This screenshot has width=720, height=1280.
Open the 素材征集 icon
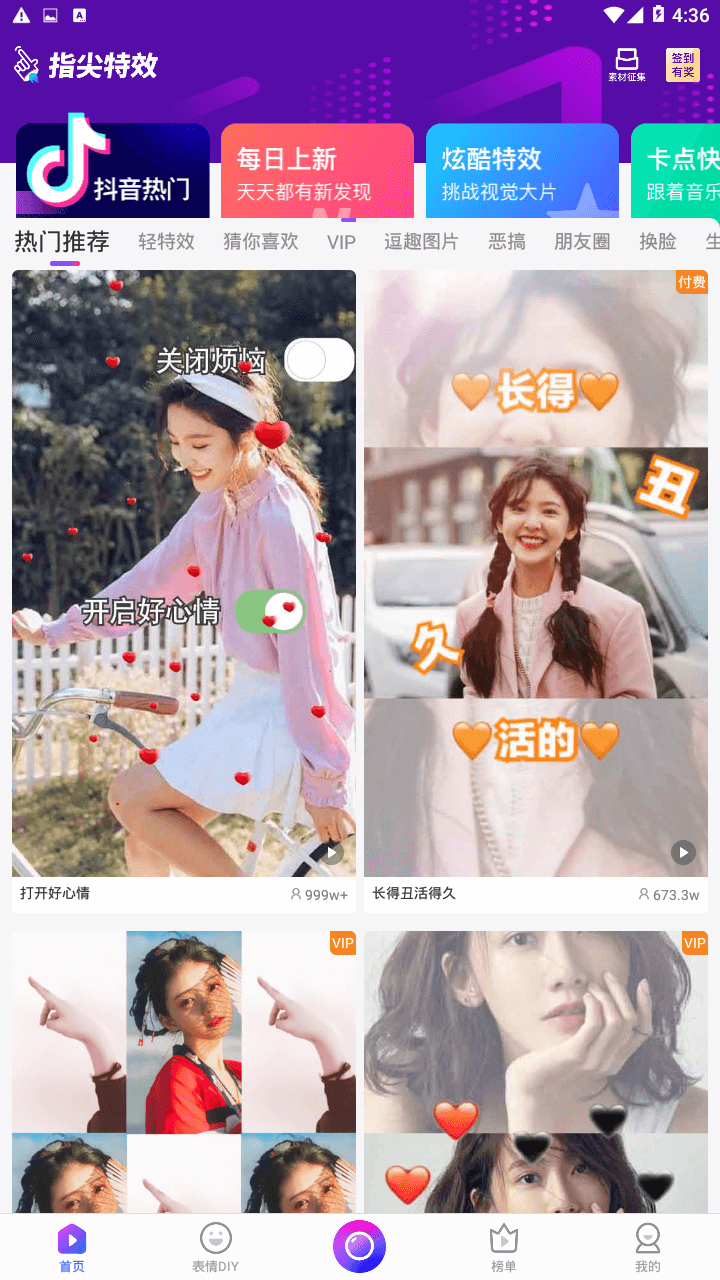tap(627, 65)
